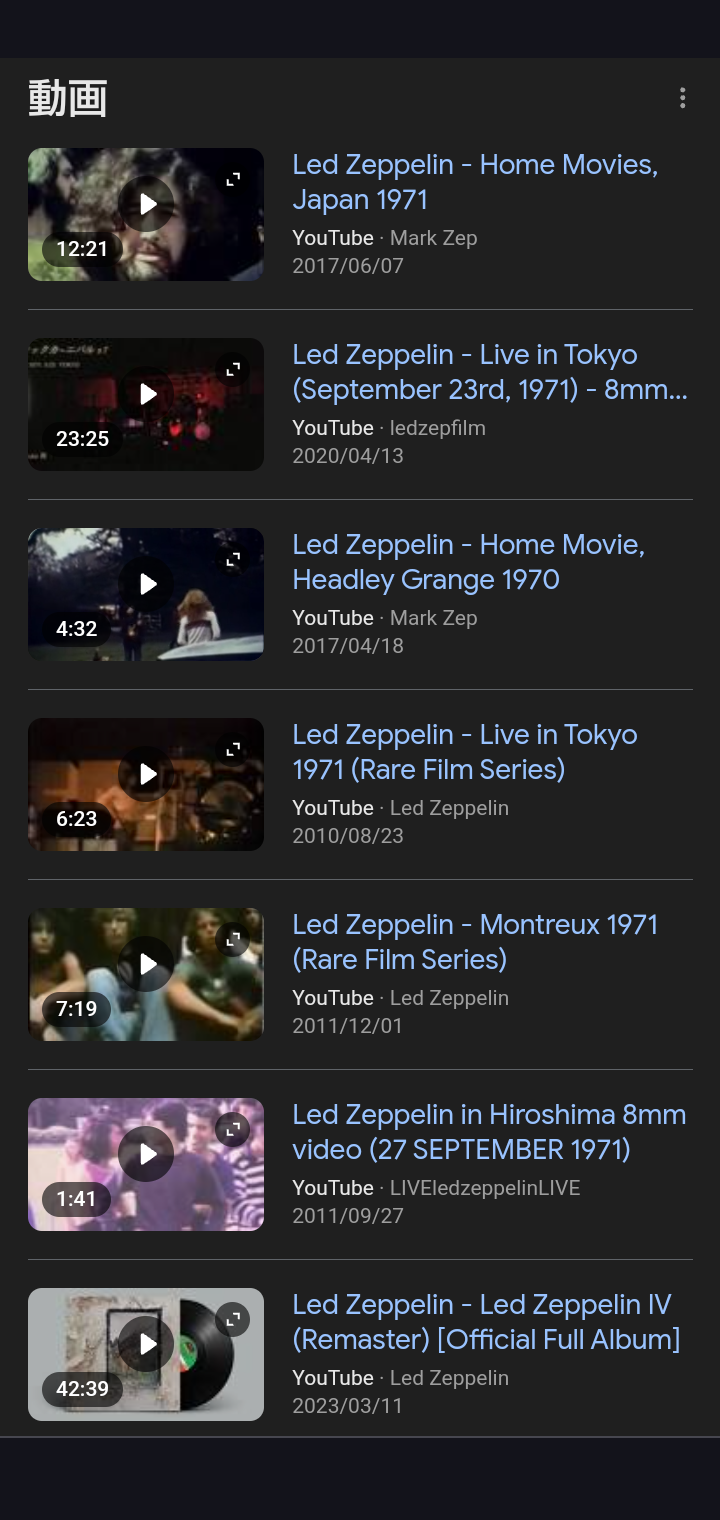Open Led Zeppelin IV Official Full Album link
This screenshot has height=1520, width=720.
point(486,1322)
